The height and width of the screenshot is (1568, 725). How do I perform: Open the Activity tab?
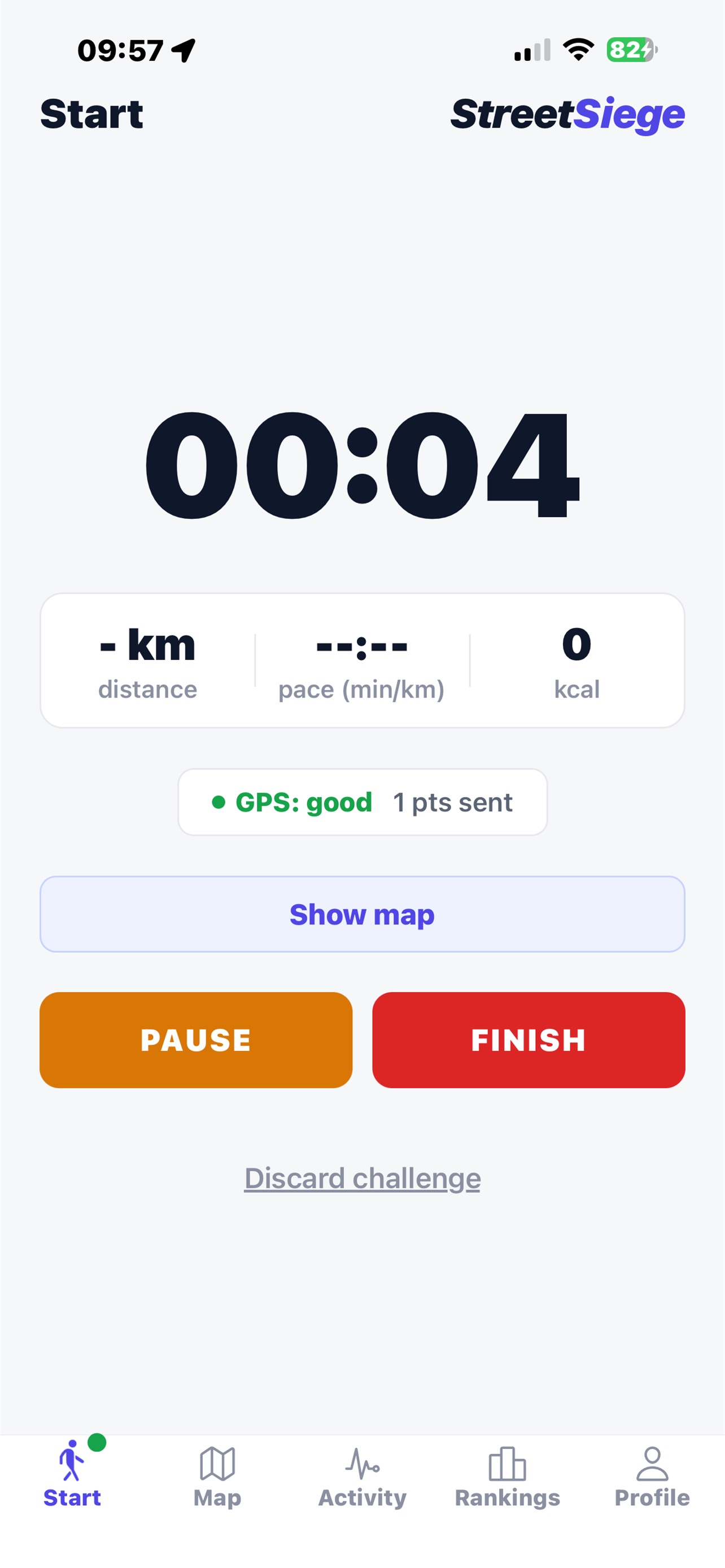tap(362, 1477)
